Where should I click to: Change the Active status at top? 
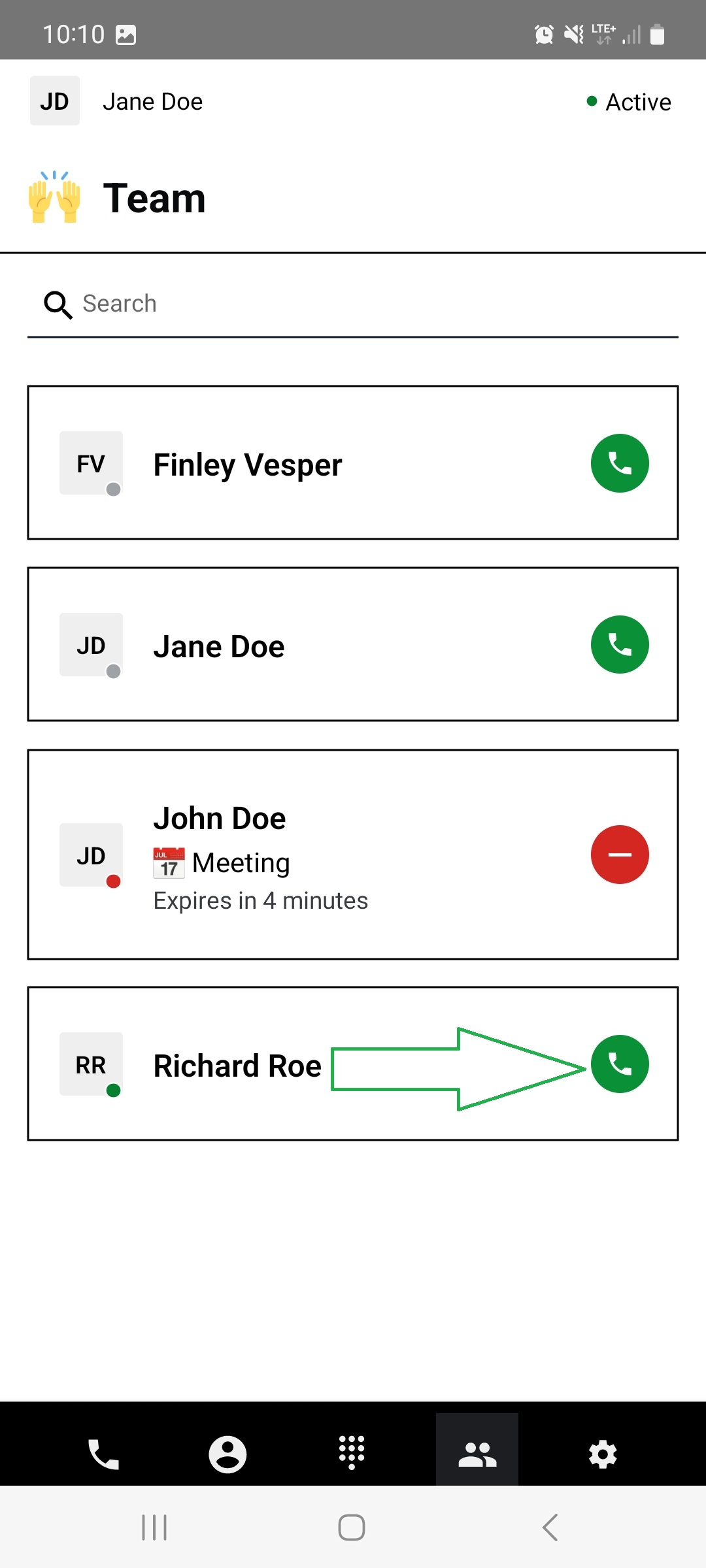[629, 102]
